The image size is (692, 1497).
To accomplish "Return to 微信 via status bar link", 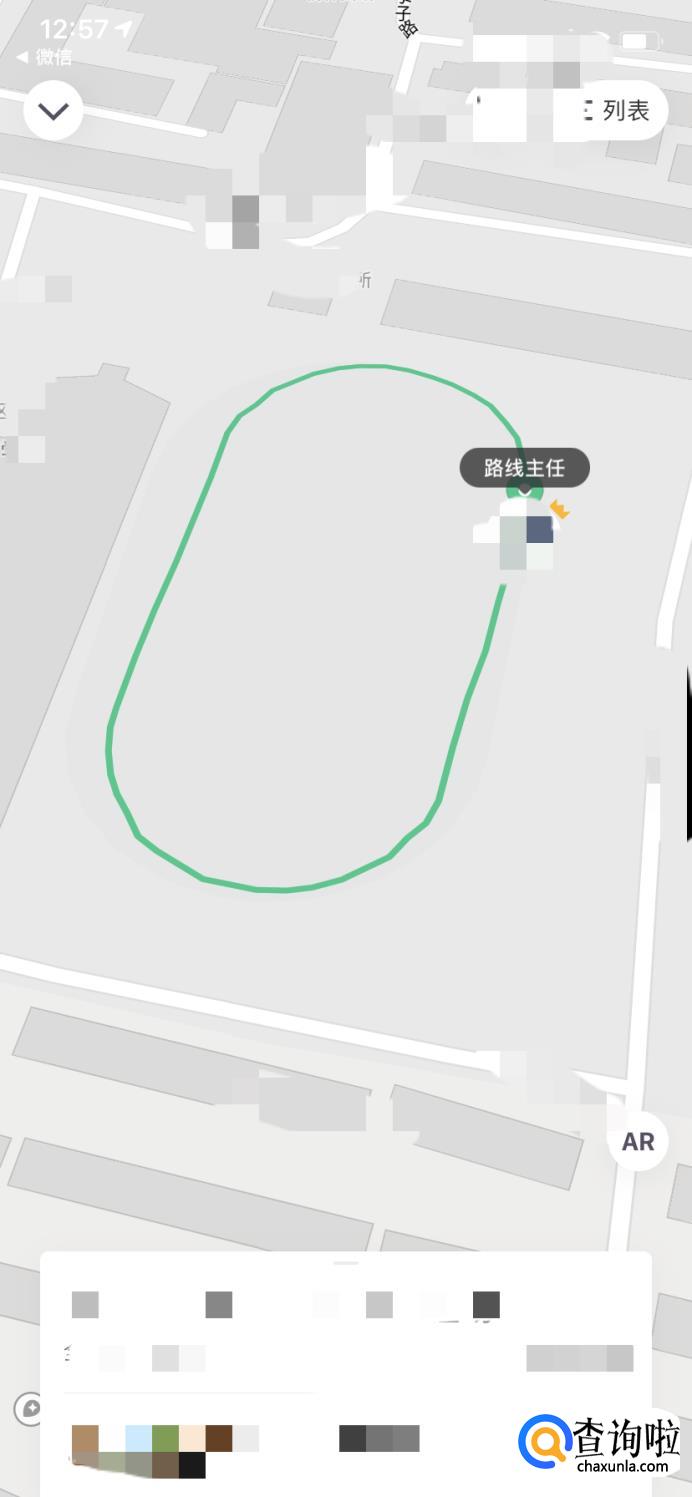I will pos(45,58).
